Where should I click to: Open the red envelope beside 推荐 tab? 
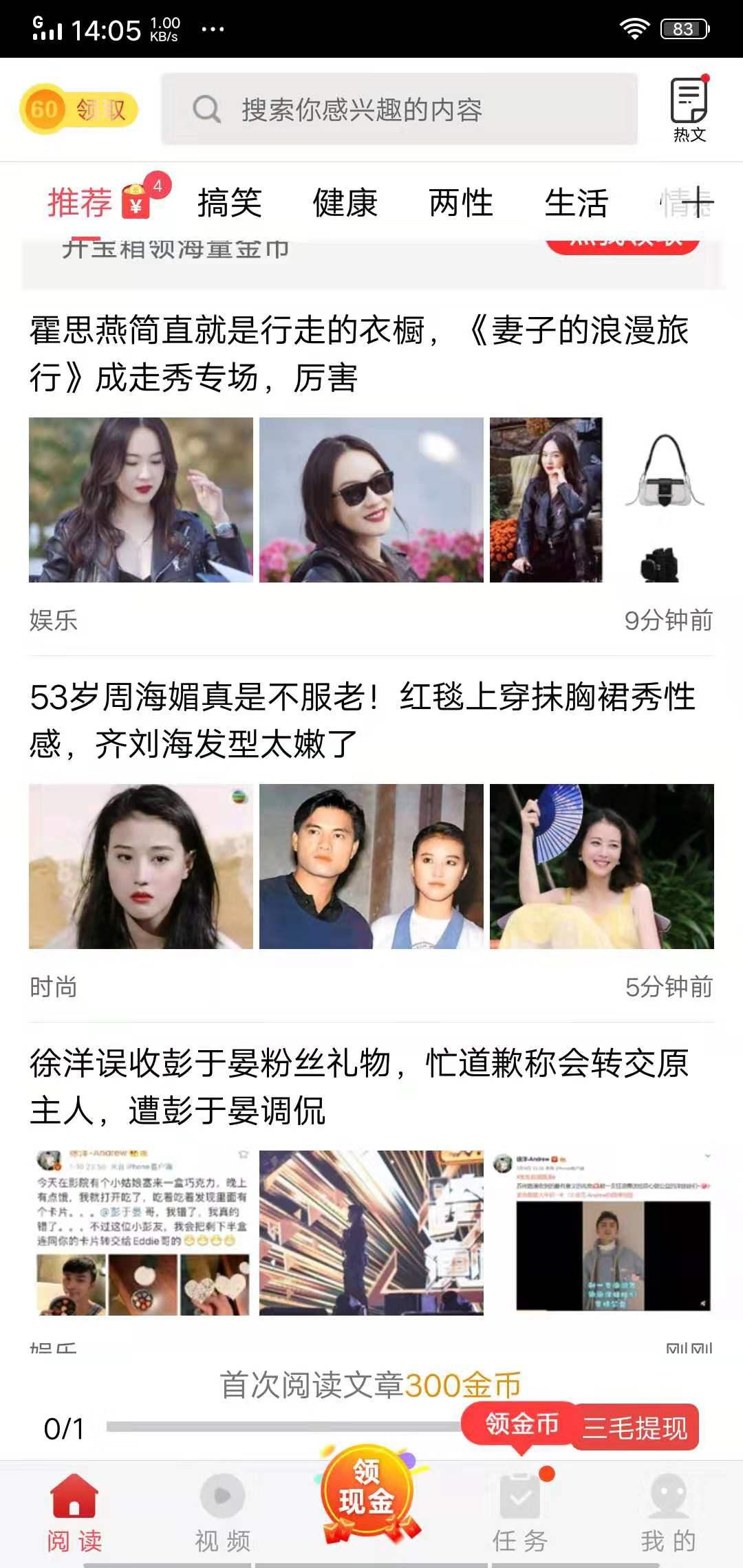click(137, 202)
